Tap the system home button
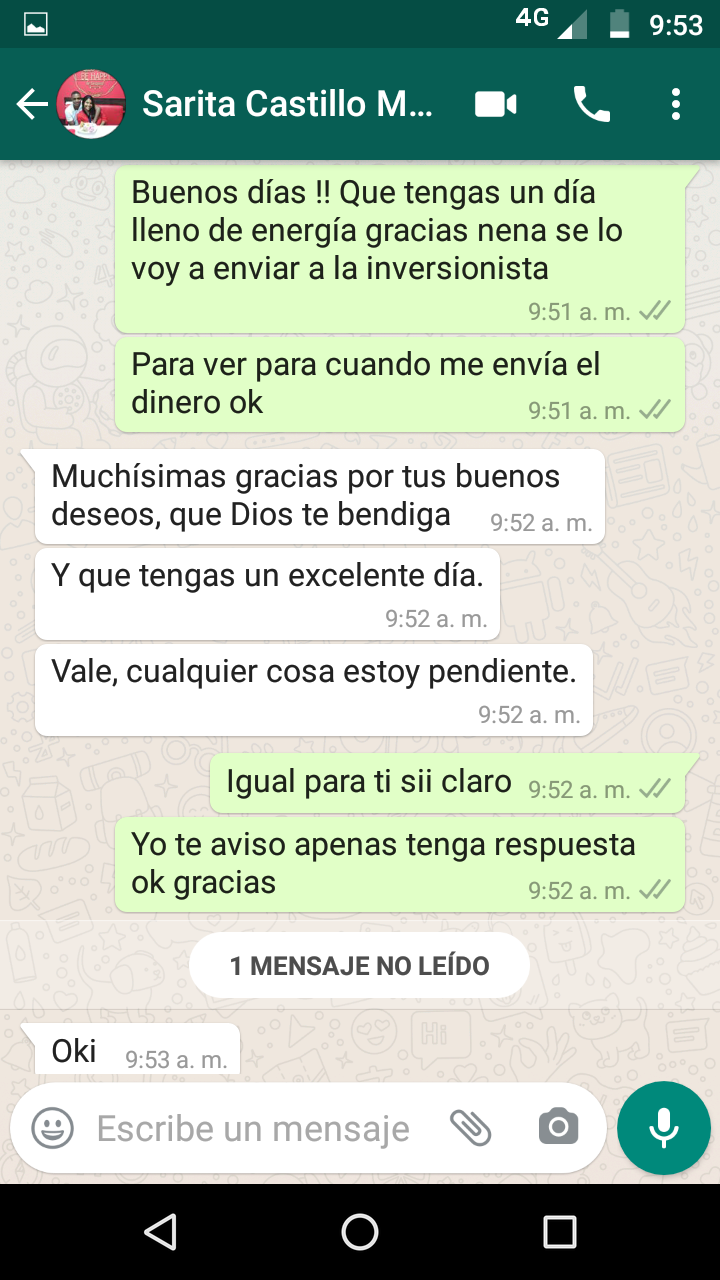720x1280 pixels. coord(360,1232)
